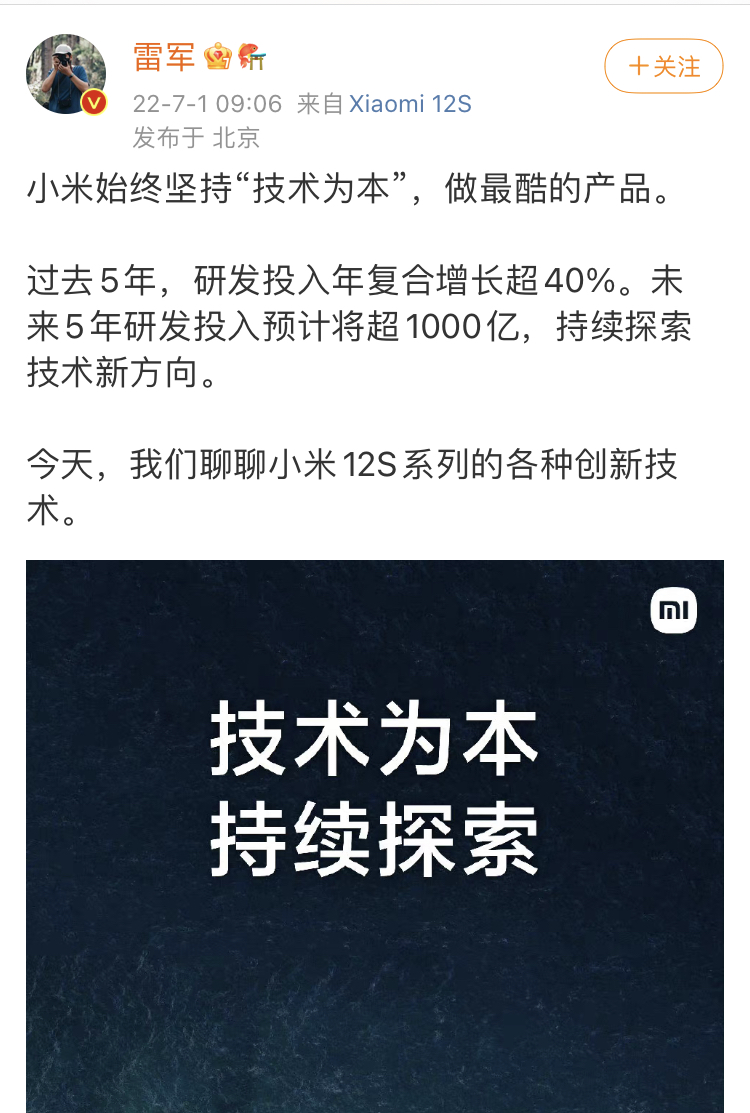Open the Xiaomi 12S source link
The width and height of the screenshot is (750, 1113).
(x=410, y=104)
